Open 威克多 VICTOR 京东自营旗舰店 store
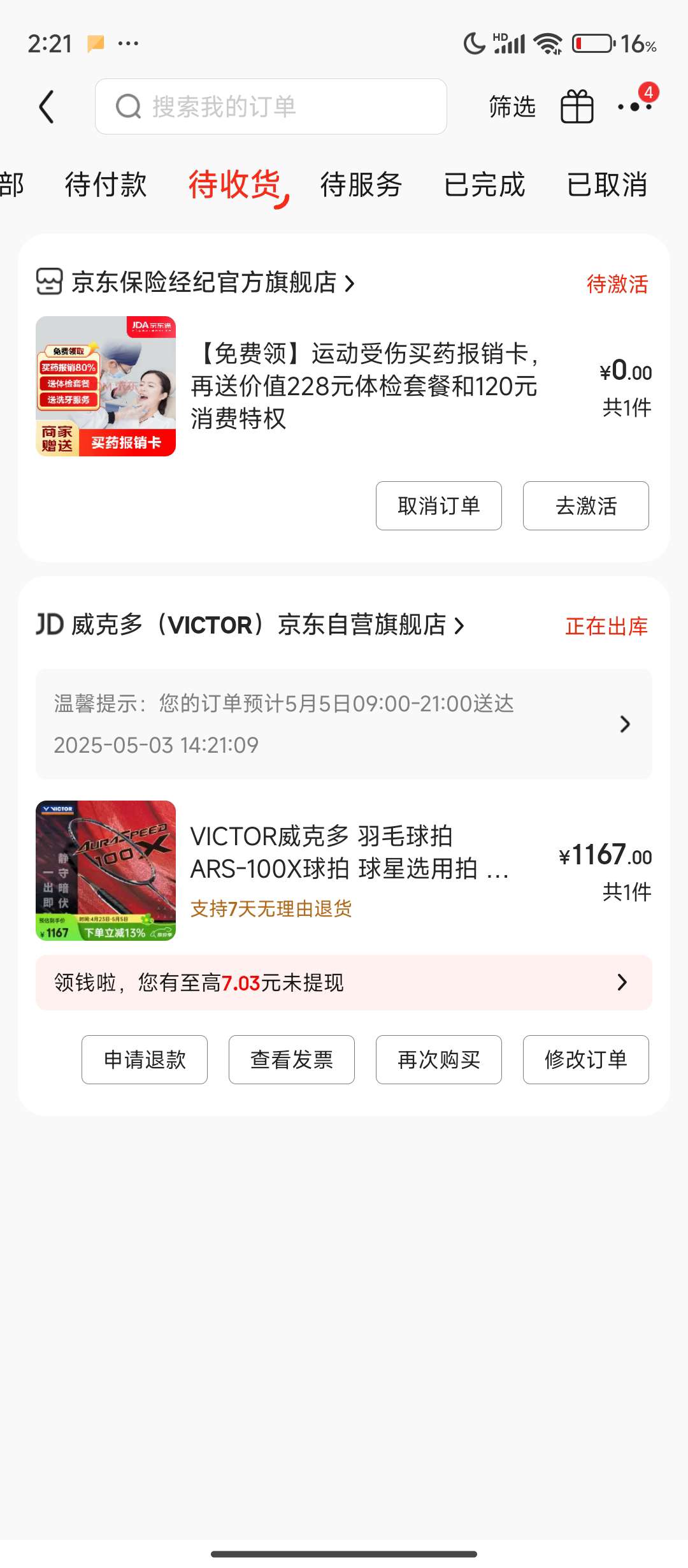 [258, 625]
